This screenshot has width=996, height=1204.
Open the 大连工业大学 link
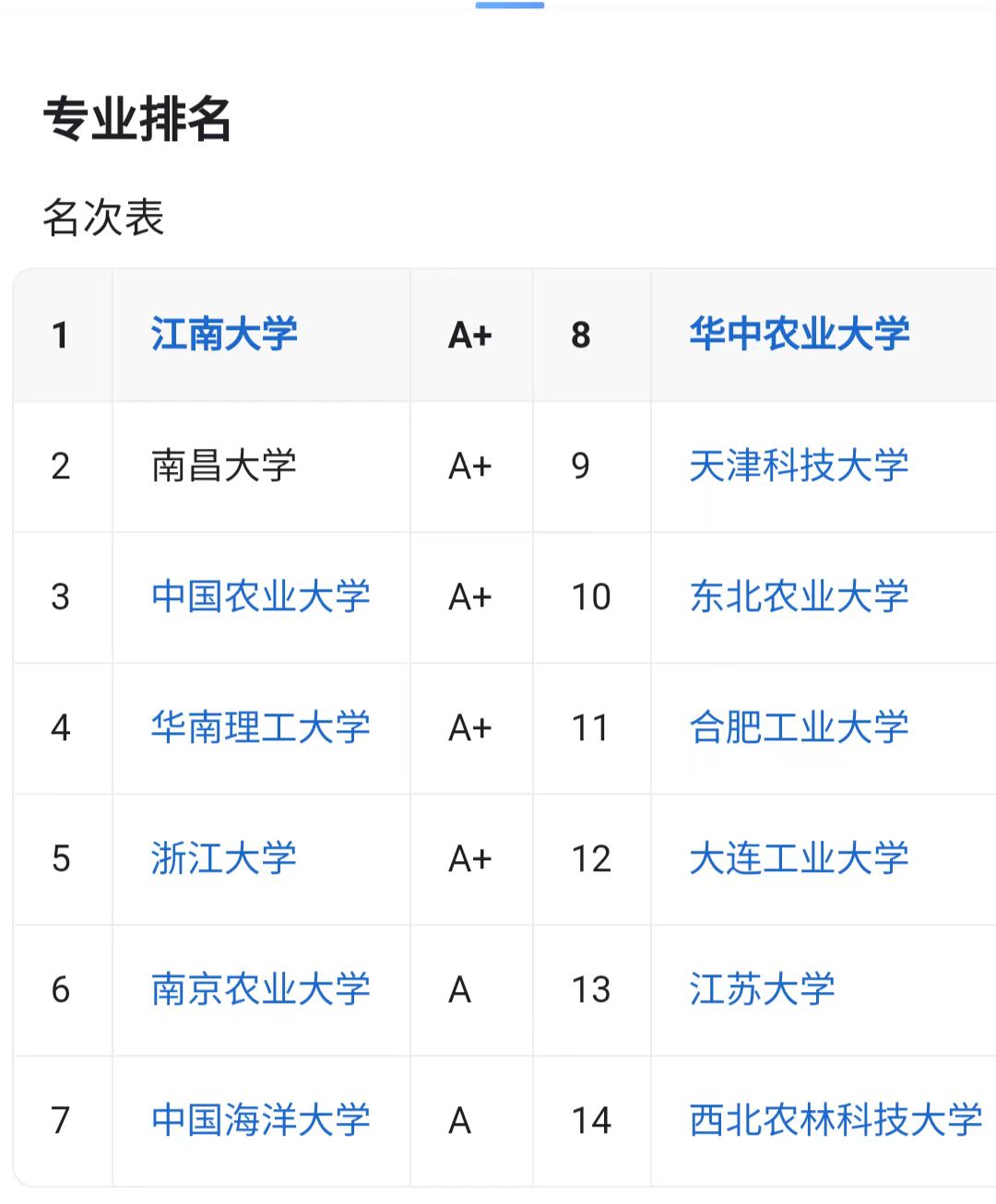pos(799,858)
